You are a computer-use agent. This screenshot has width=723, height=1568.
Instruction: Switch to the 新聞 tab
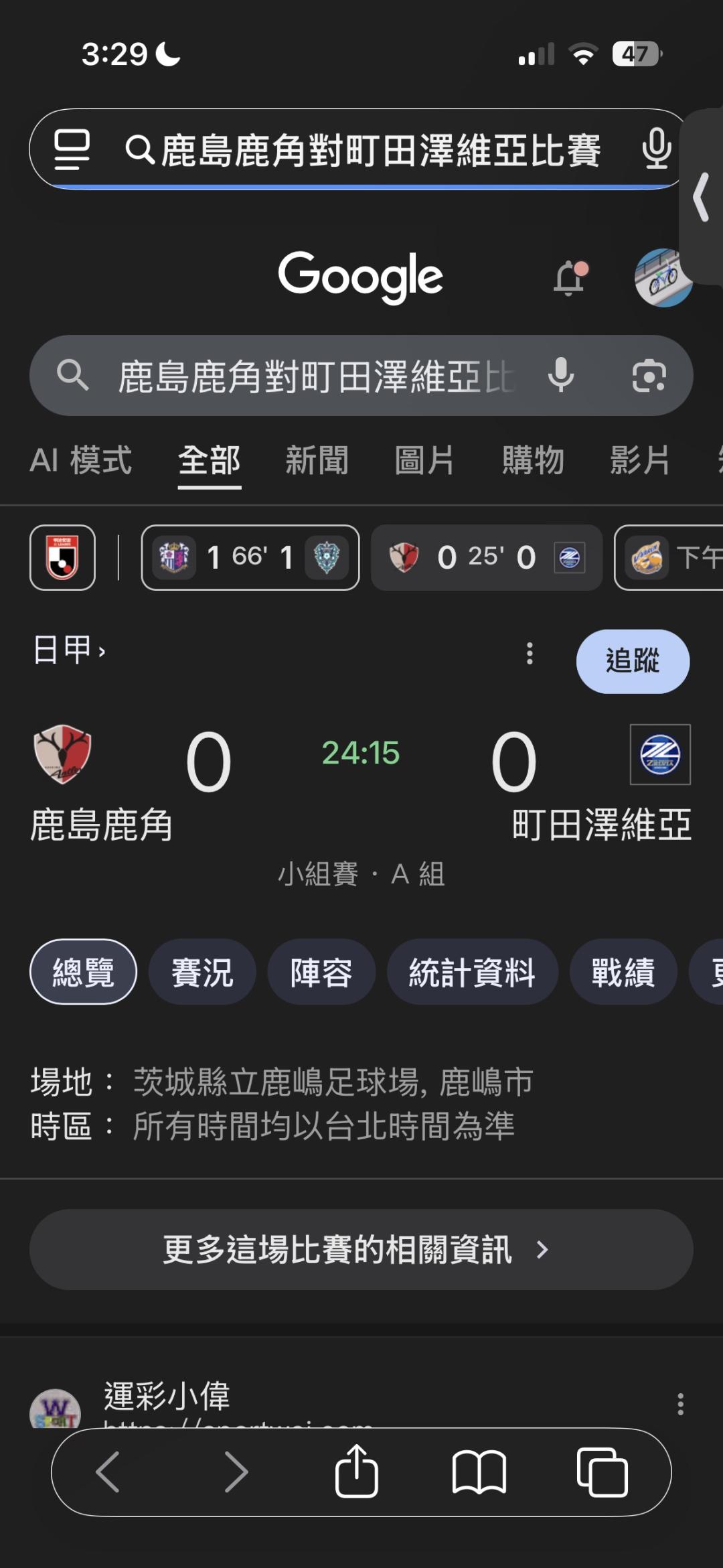click(317, 461)
